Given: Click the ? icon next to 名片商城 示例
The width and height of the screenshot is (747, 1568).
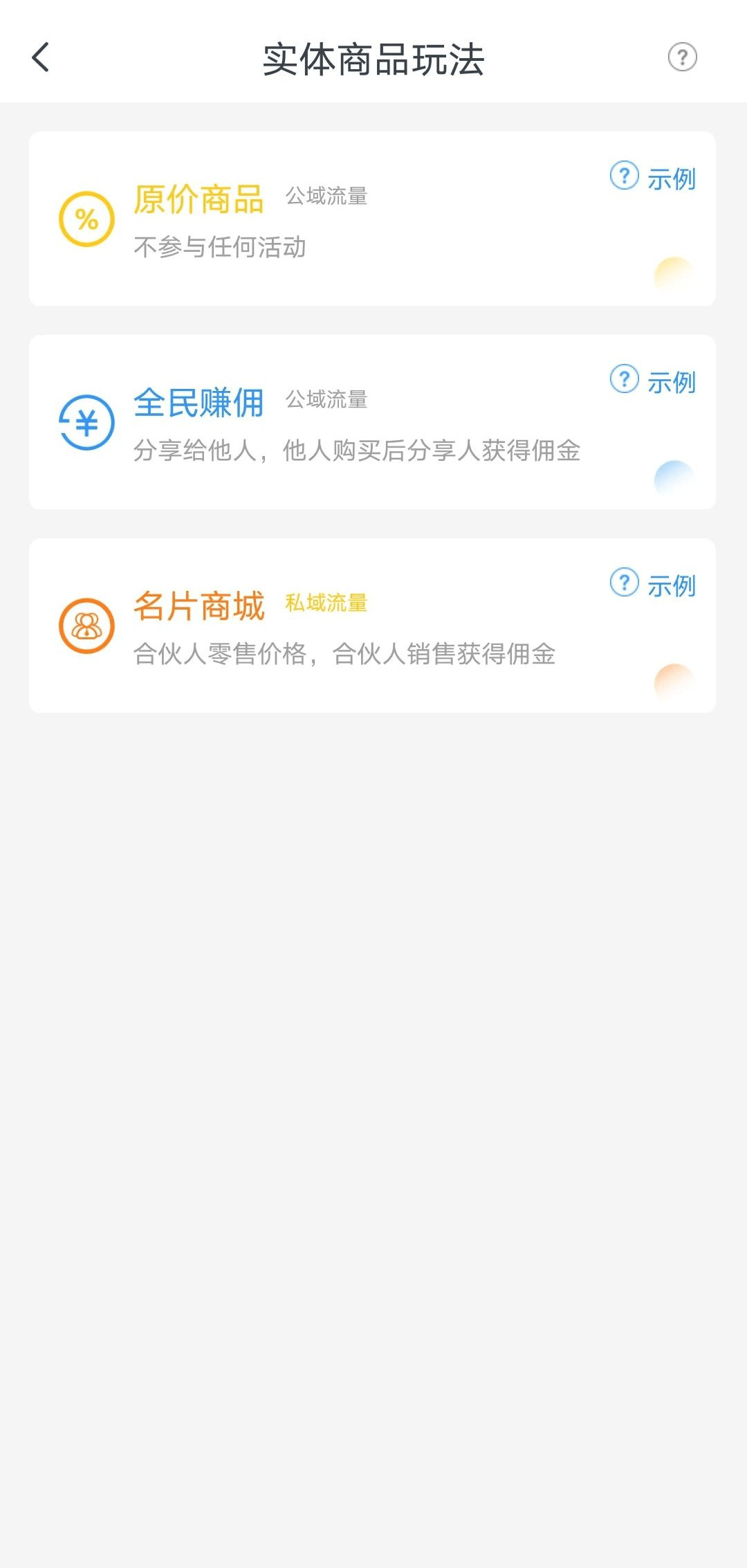Looking at the screenshot, I should pyautogui.click(x=623, y=584).
